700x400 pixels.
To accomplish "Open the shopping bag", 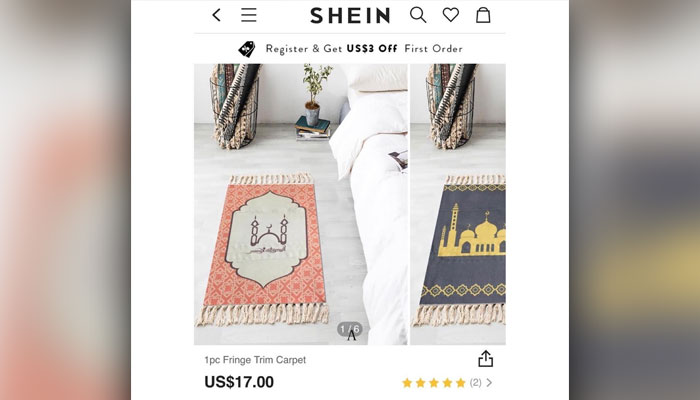I will [x=483, y=15].
